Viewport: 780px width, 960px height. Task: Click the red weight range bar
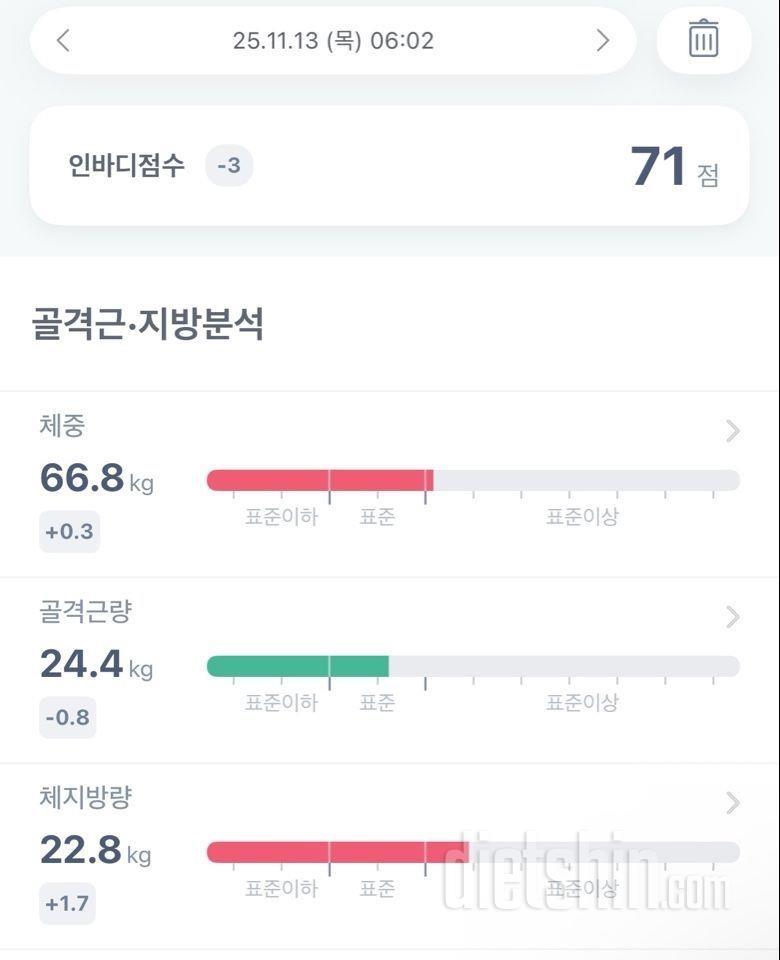pos(320,480)
